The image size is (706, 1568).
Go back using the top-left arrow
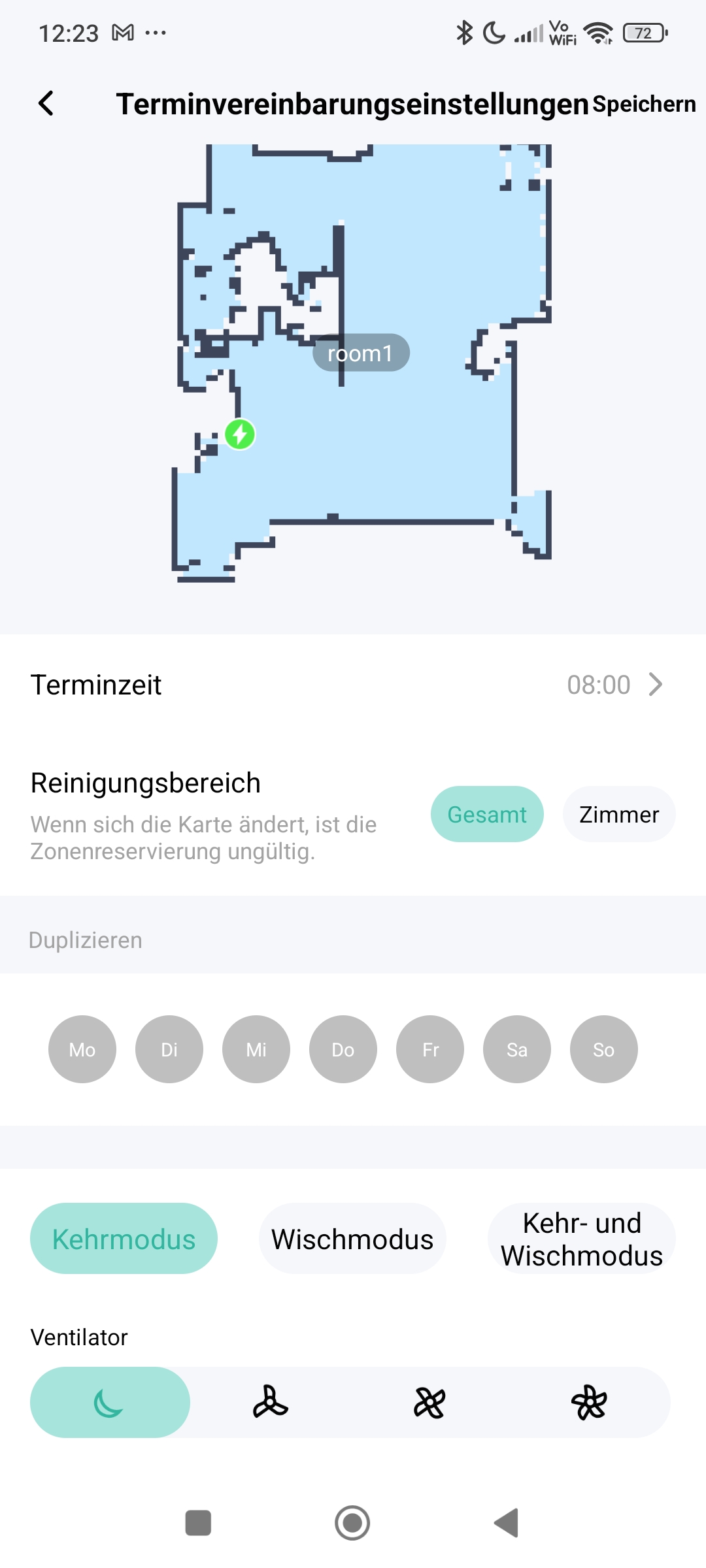[46, 103]
